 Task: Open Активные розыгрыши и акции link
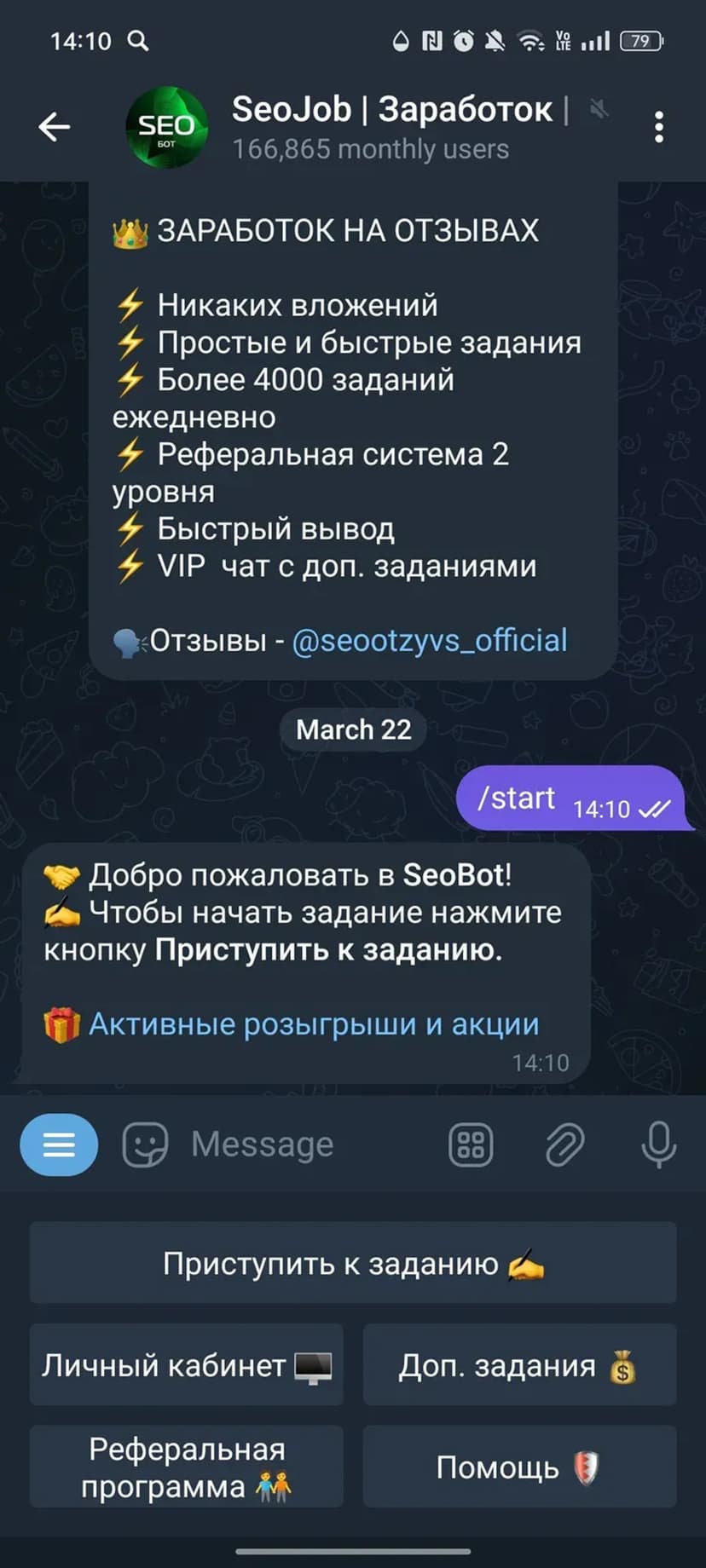pyautogui.click(x=314, y=1024)
